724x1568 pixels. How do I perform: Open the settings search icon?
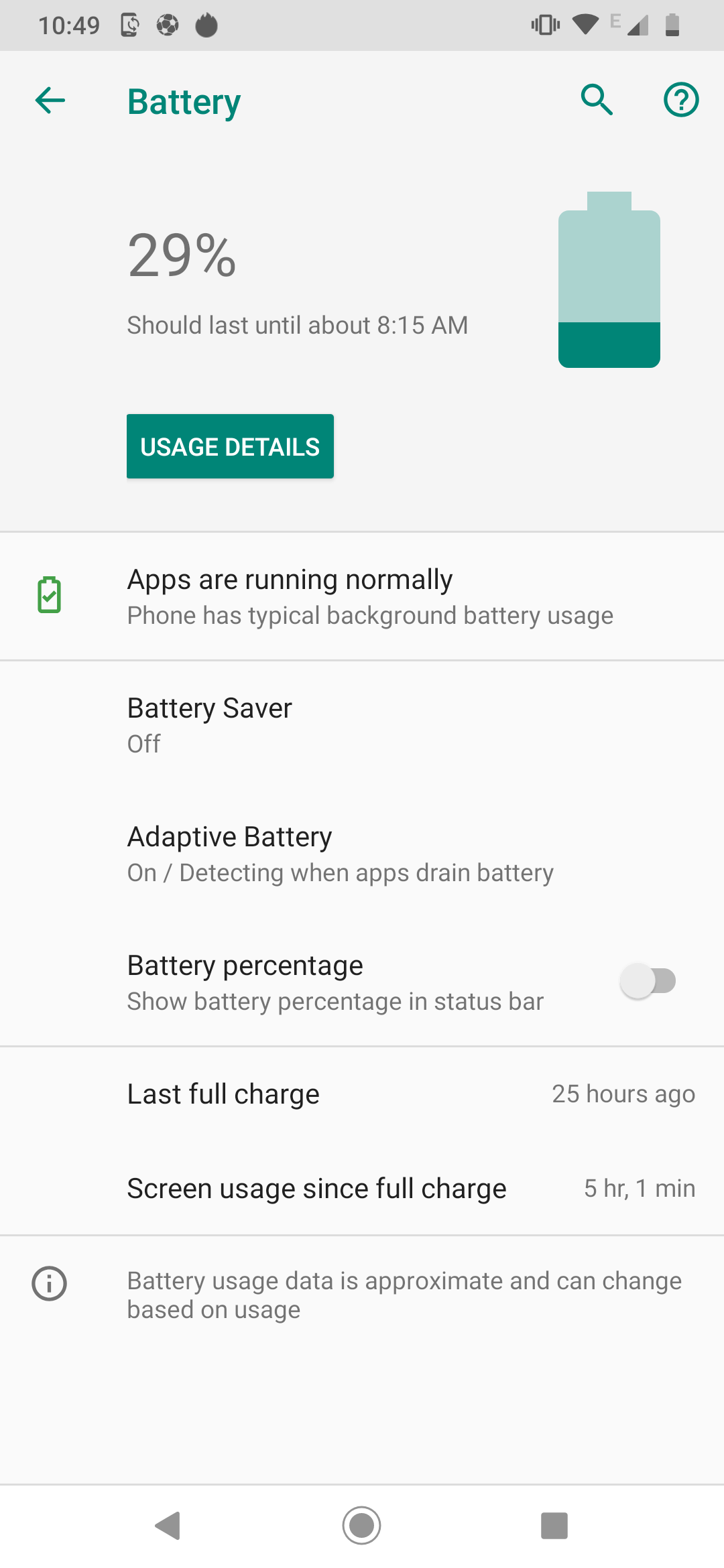(x=597, y=101)
